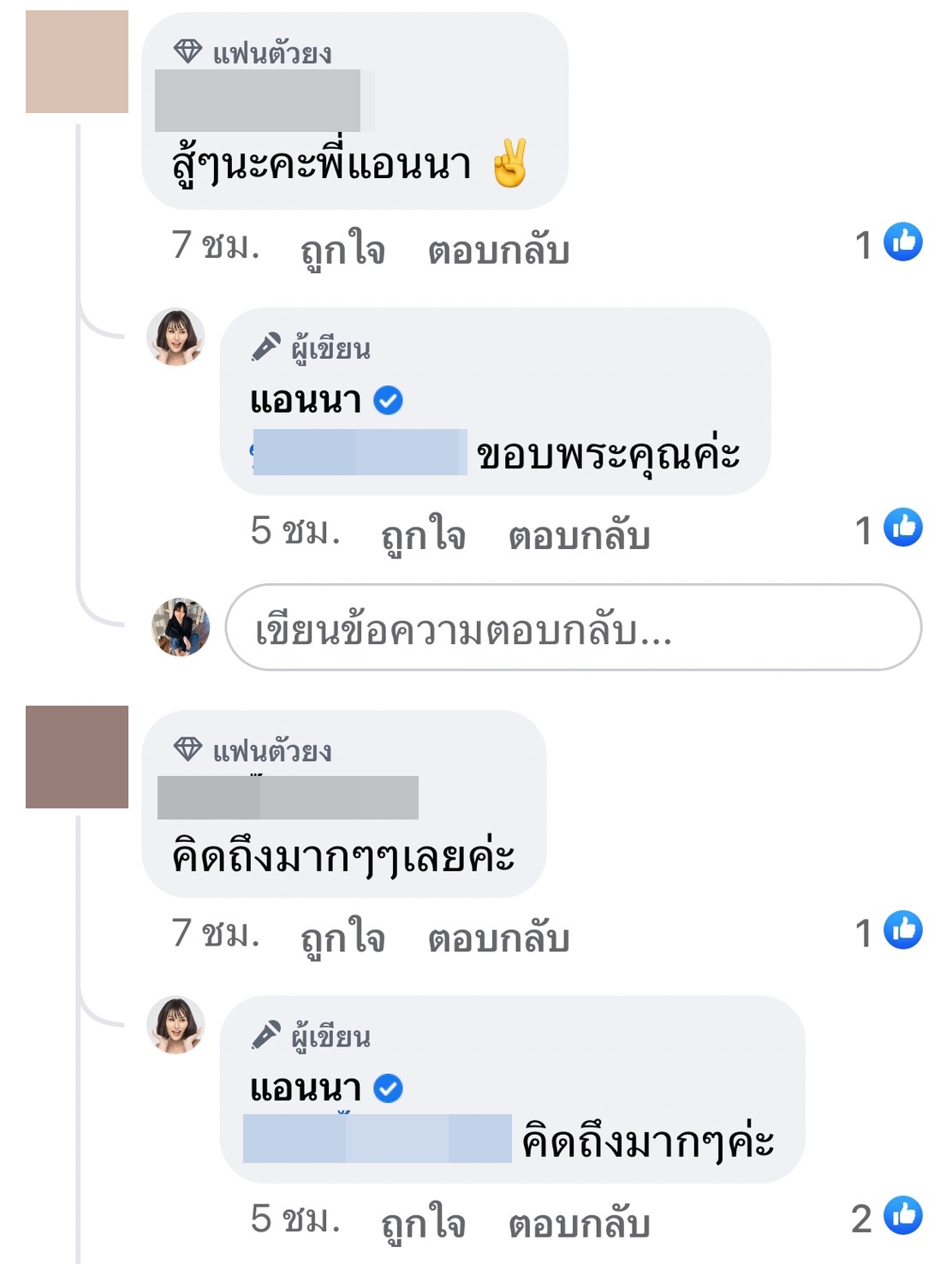Screen dimensions: 952x1264
Task: Like the comment 'สู้ๆนะคะพี่แอนนา'
Action: click(342, 250)
